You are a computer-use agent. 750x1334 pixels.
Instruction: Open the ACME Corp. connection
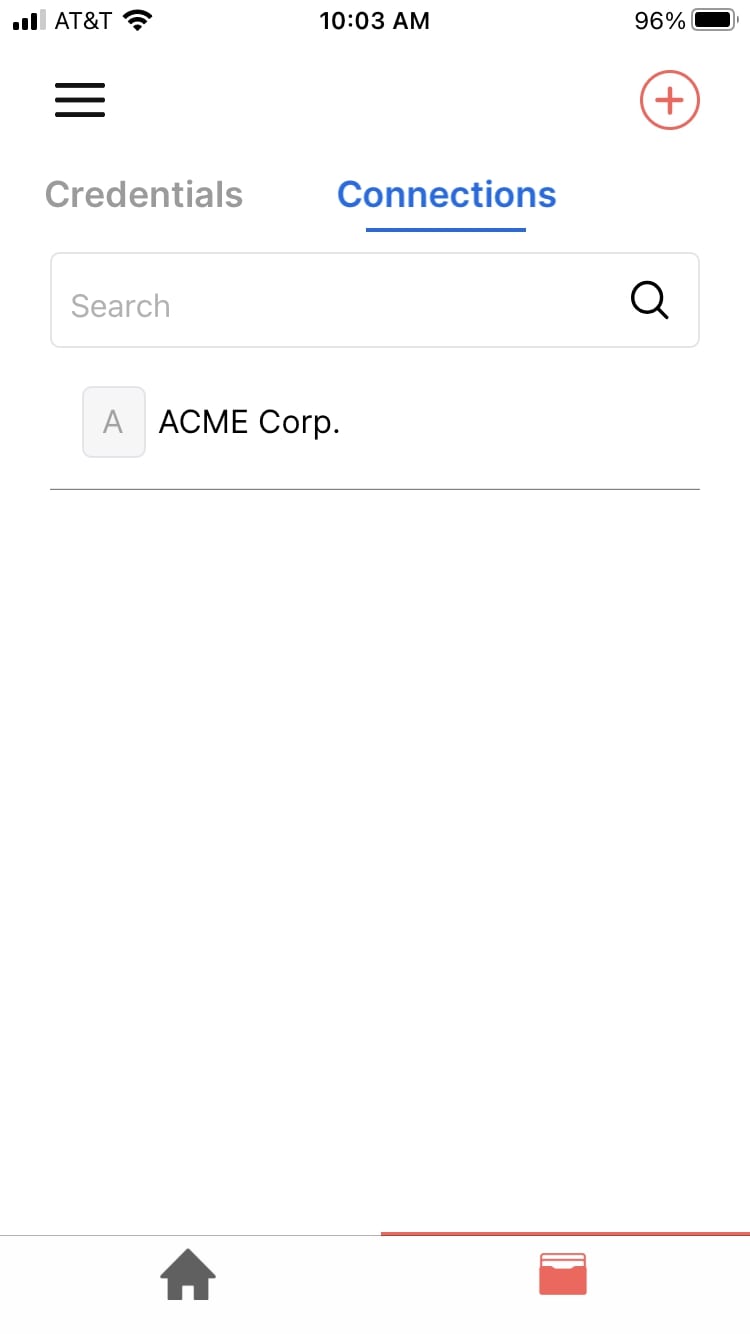(x=250, y=422)
